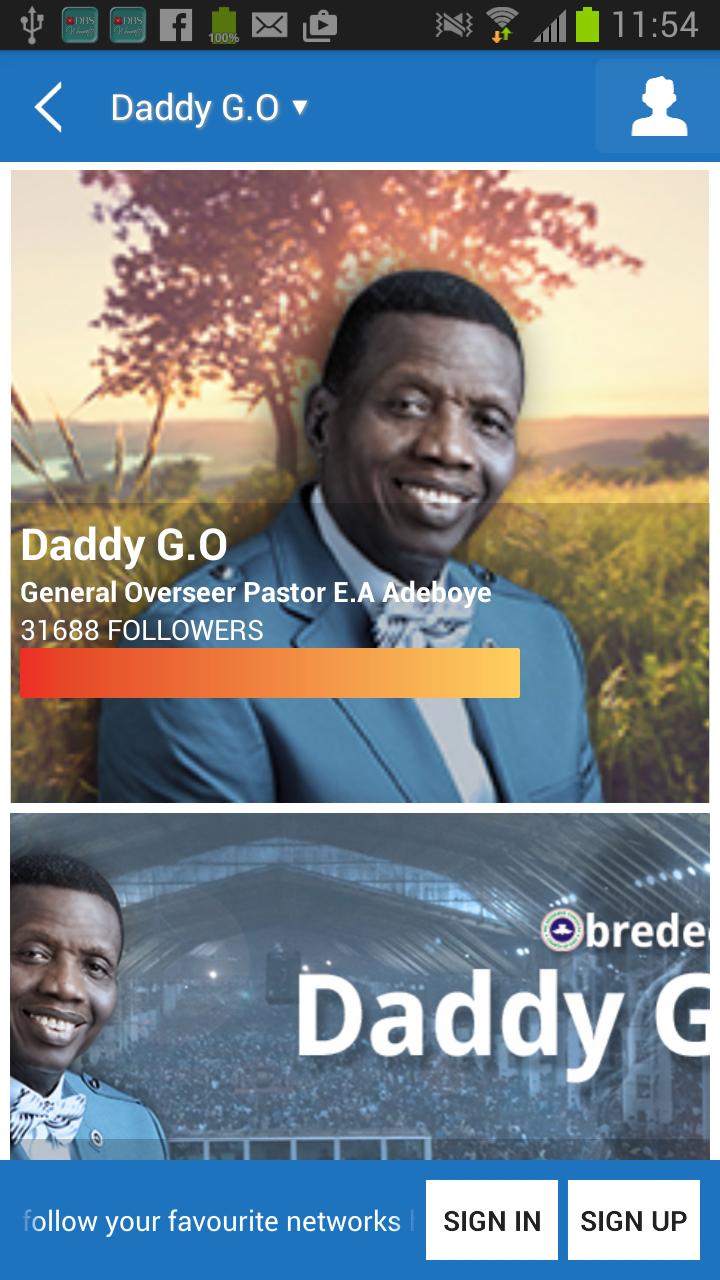Screen dimensions: 720x1280
Task: Select the Daddy G.O header title
Action: pyautogui.click(x=195, y=106)
